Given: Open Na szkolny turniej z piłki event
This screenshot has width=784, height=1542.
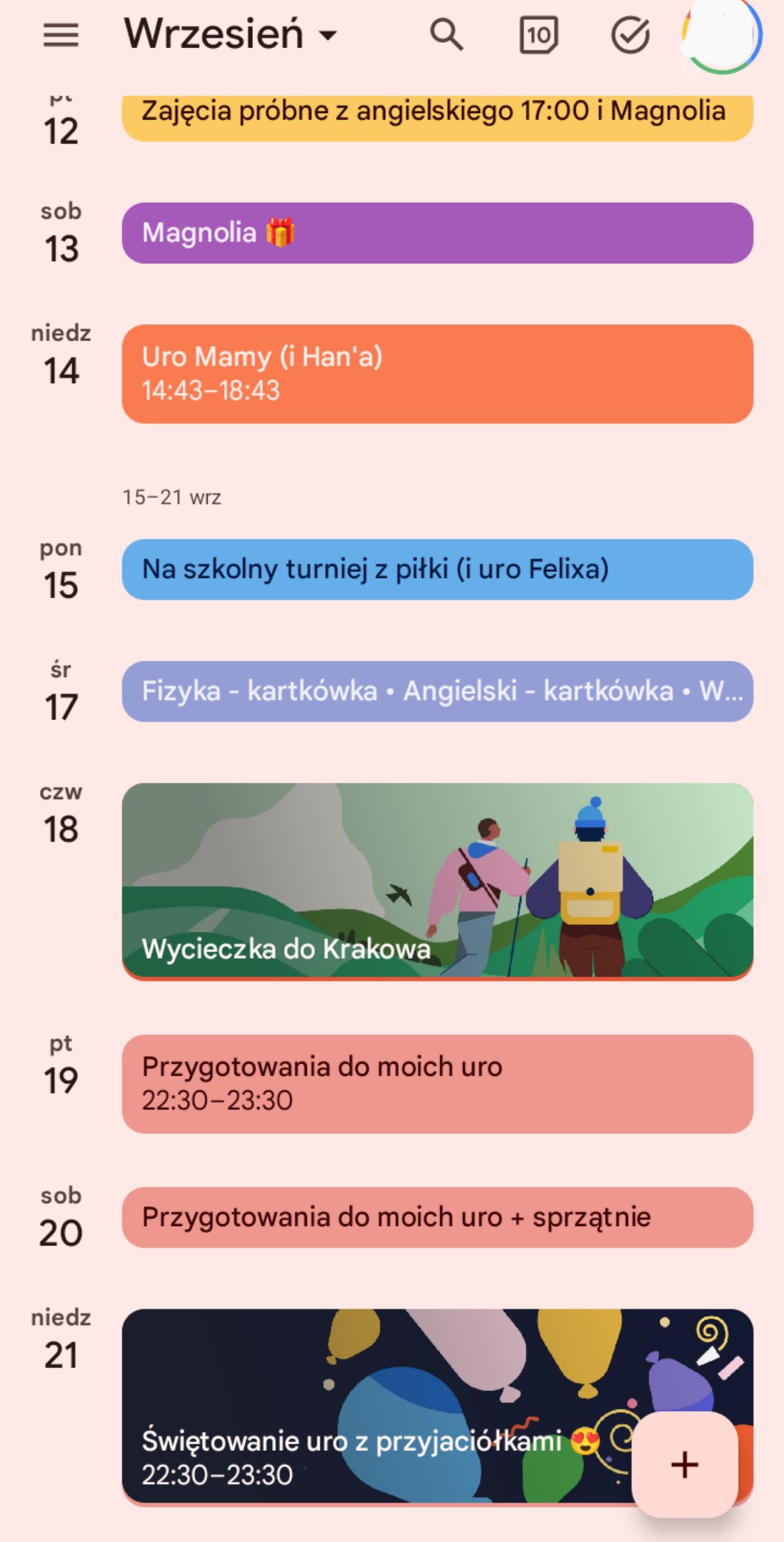Looking at the screenshot, I should pyautogui.click(x=437, y=570).
